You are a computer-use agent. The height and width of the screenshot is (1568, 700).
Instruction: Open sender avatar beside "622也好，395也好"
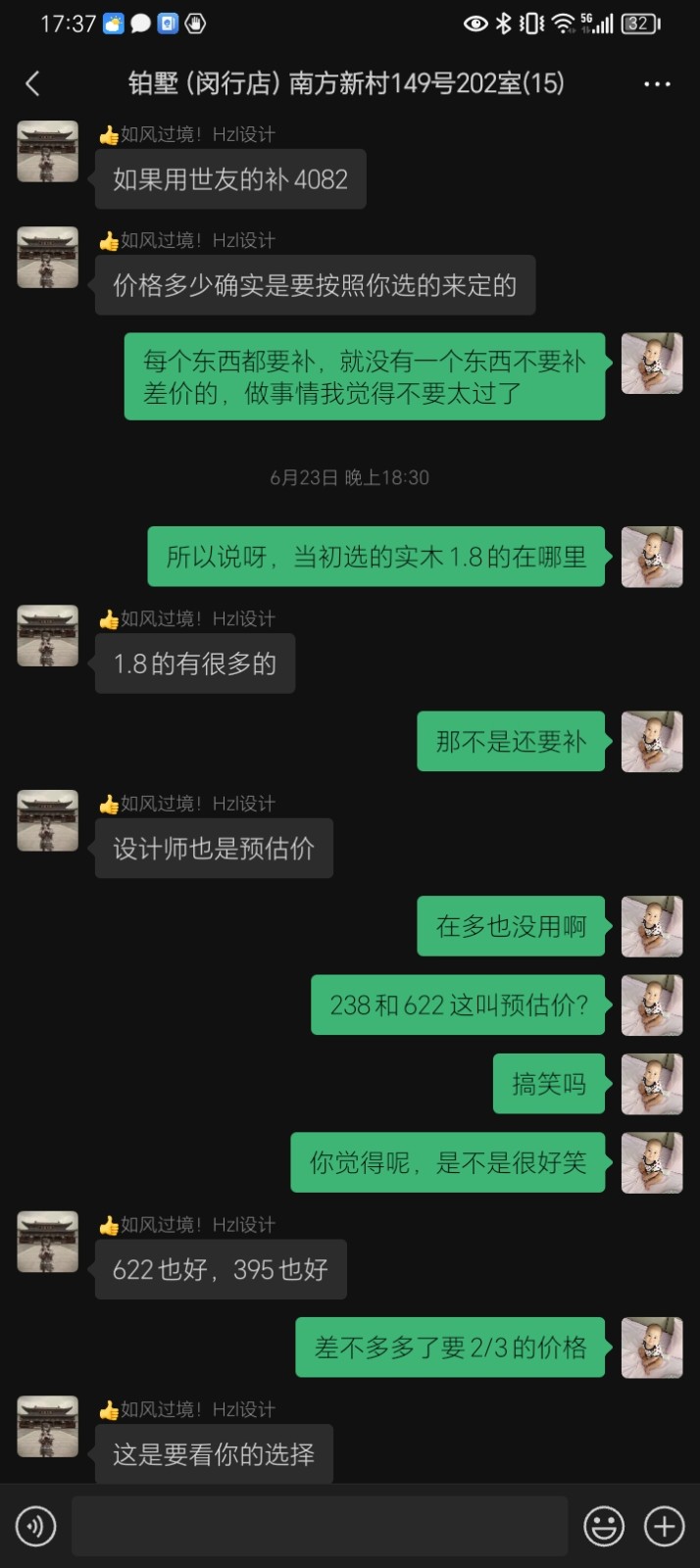coord(48,1242)
